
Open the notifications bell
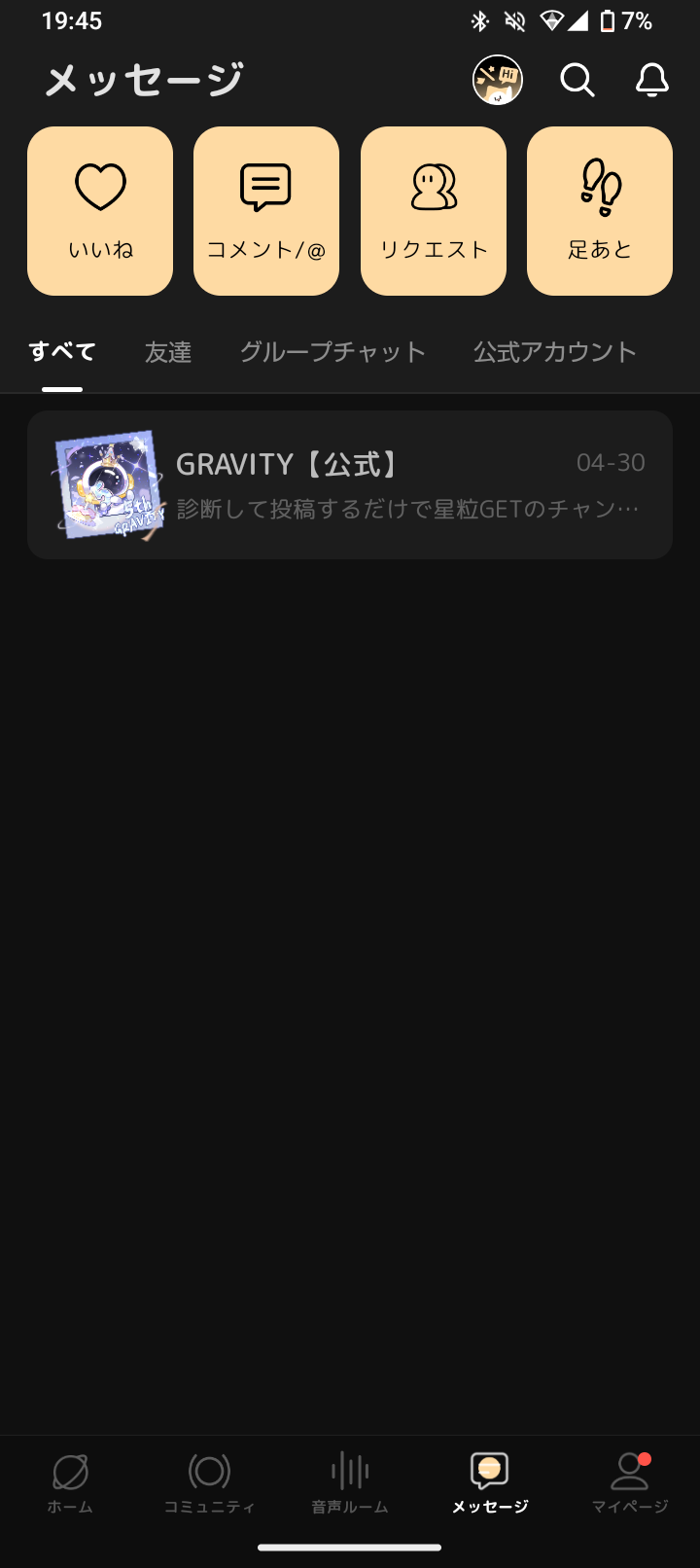point(652,80)
